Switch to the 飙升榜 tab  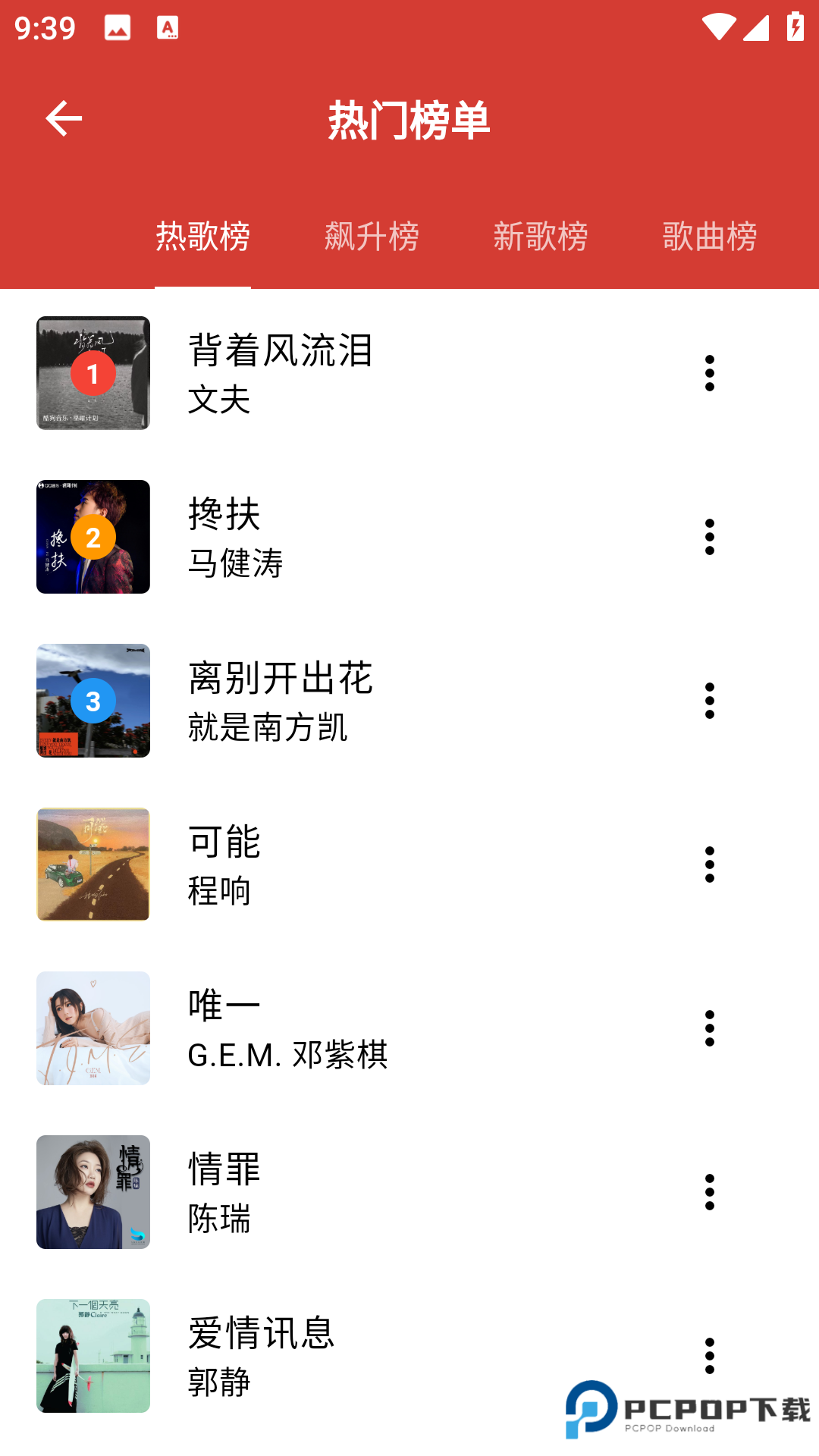371,237
